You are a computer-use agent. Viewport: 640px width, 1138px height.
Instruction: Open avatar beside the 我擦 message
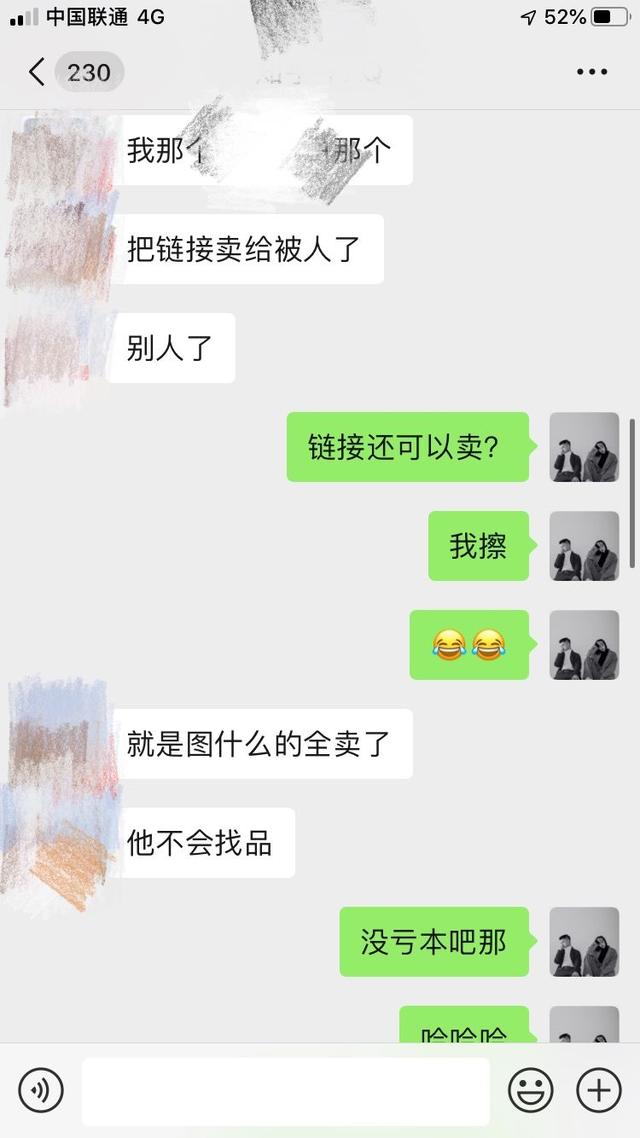coord(584,546)
